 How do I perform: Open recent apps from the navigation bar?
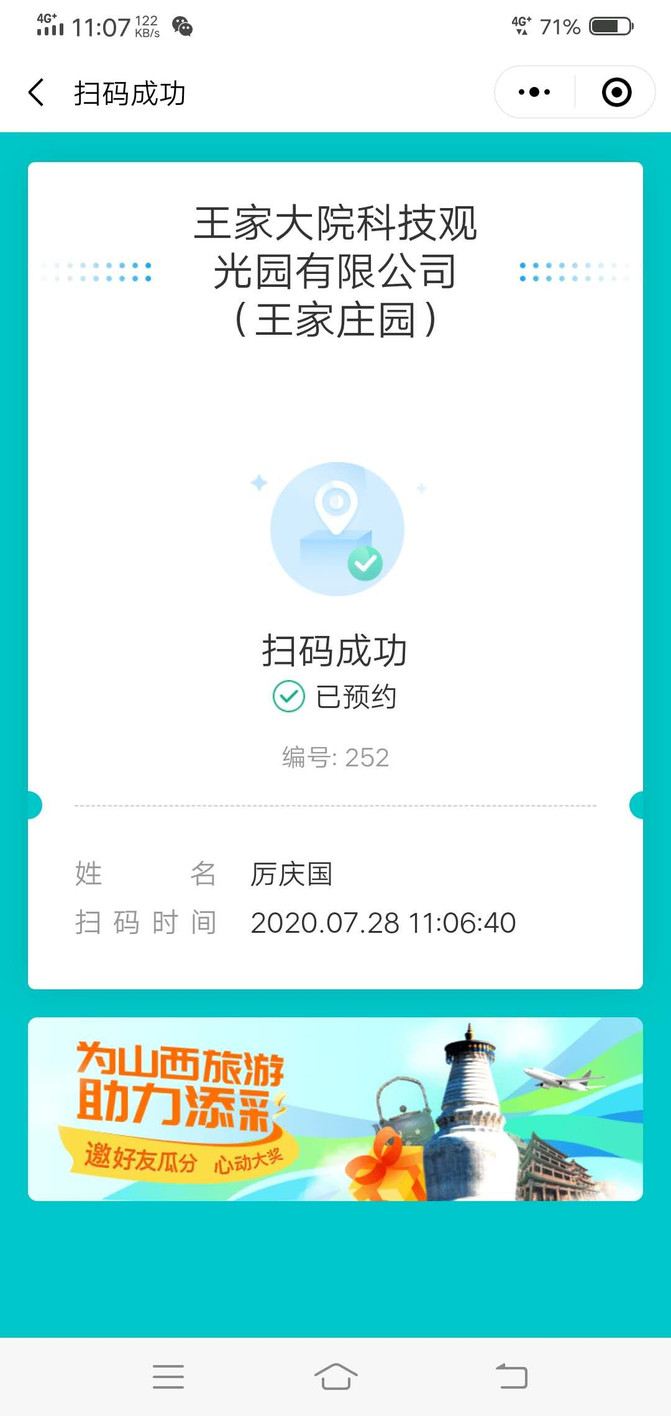tap(168, 1376)
